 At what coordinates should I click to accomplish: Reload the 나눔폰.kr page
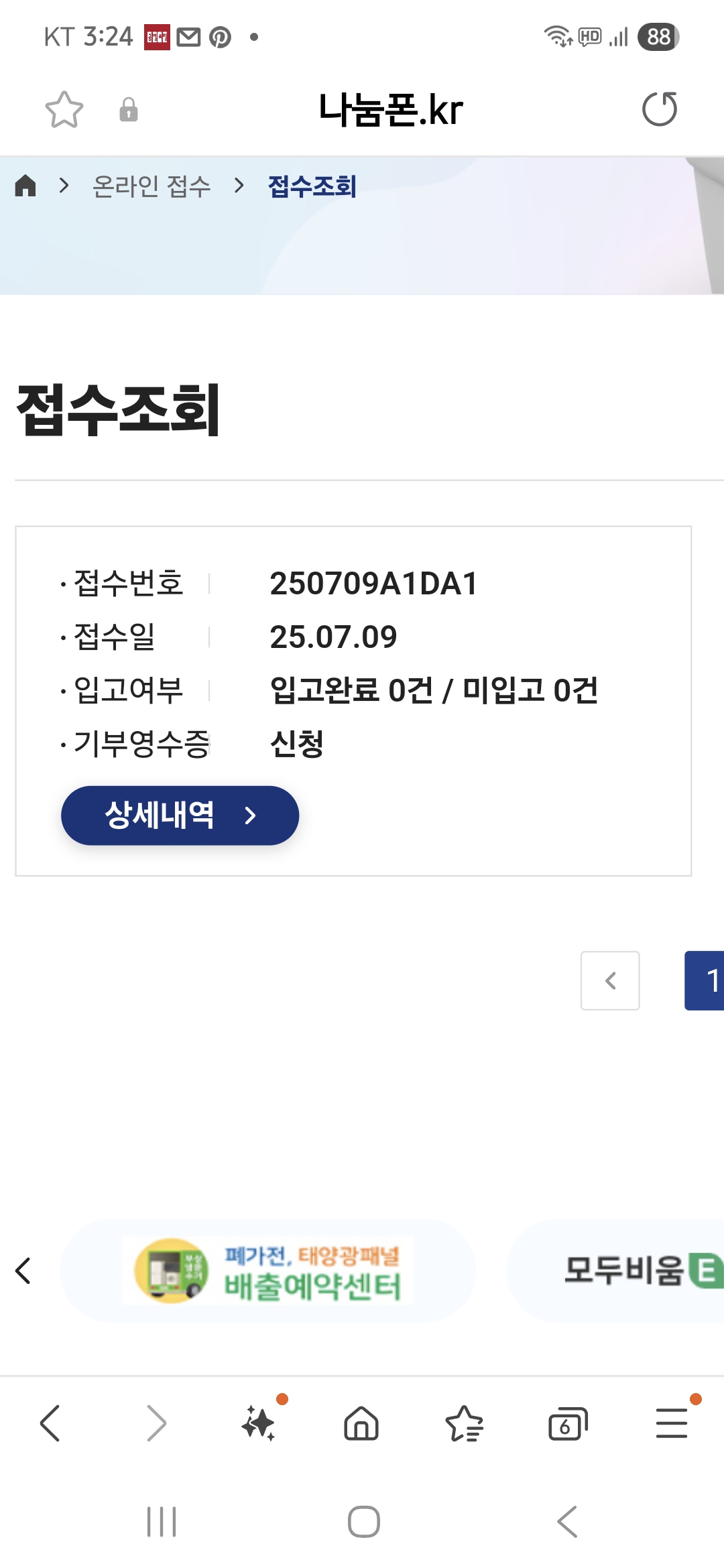pos(659,110)
